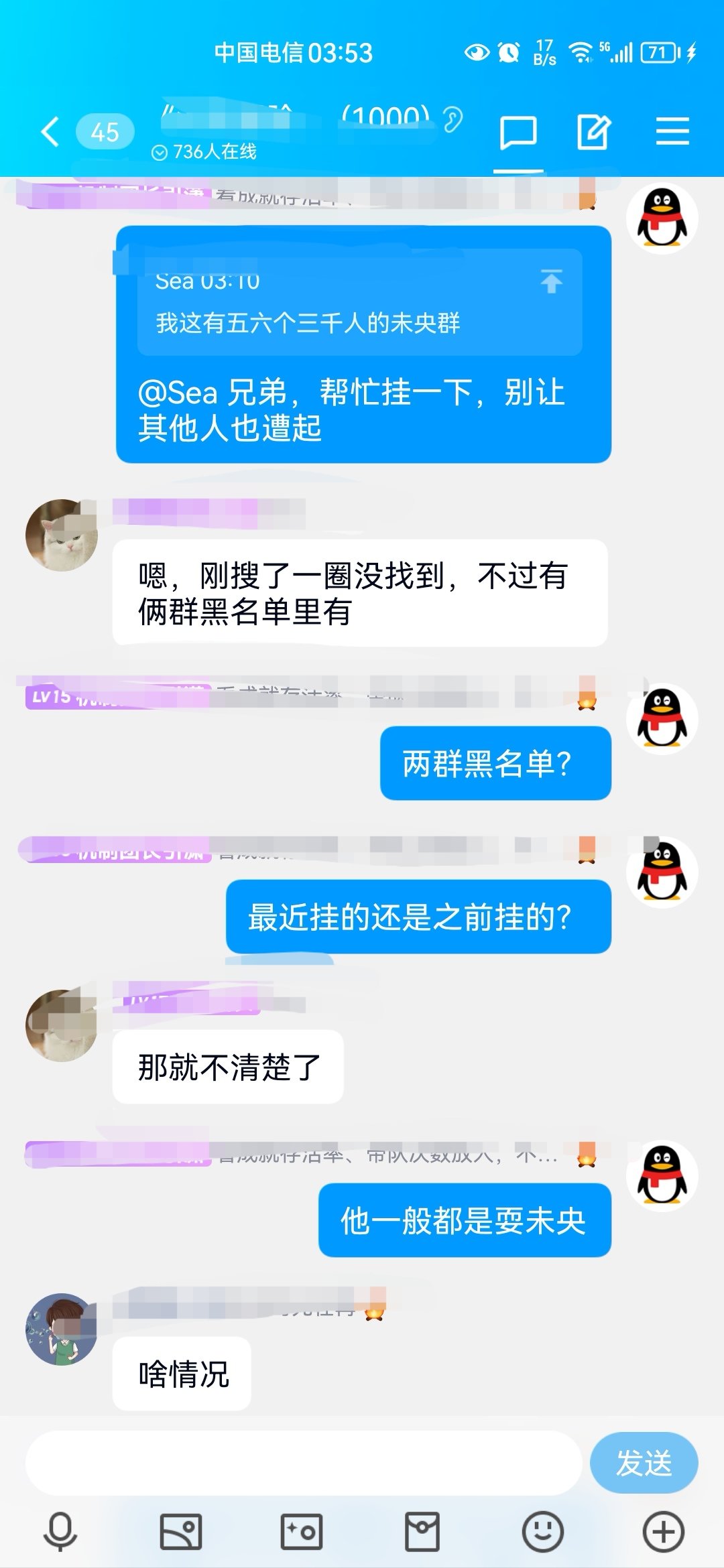Open the camera icon in the toolbar
Viewport: 724px width, 1568px height.
302,1532
